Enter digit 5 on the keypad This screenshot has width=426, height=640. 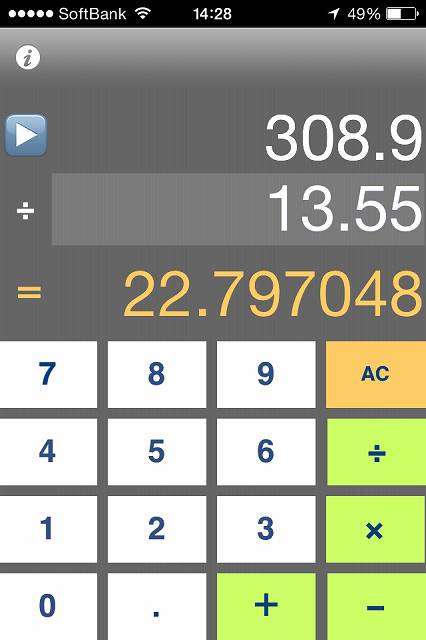click(157, 451)
